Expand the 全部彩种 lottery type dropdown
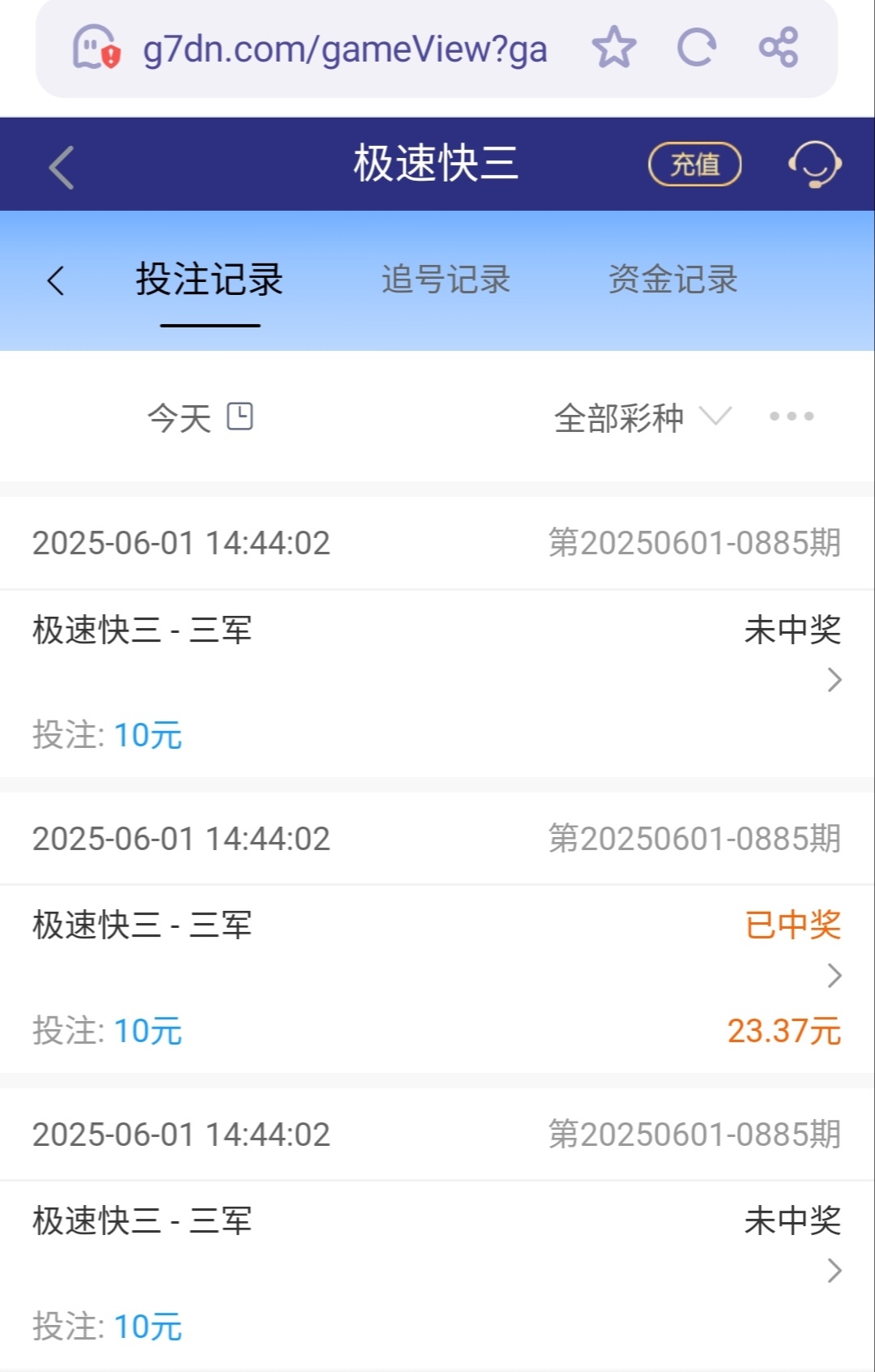 (x=642, y=418)
